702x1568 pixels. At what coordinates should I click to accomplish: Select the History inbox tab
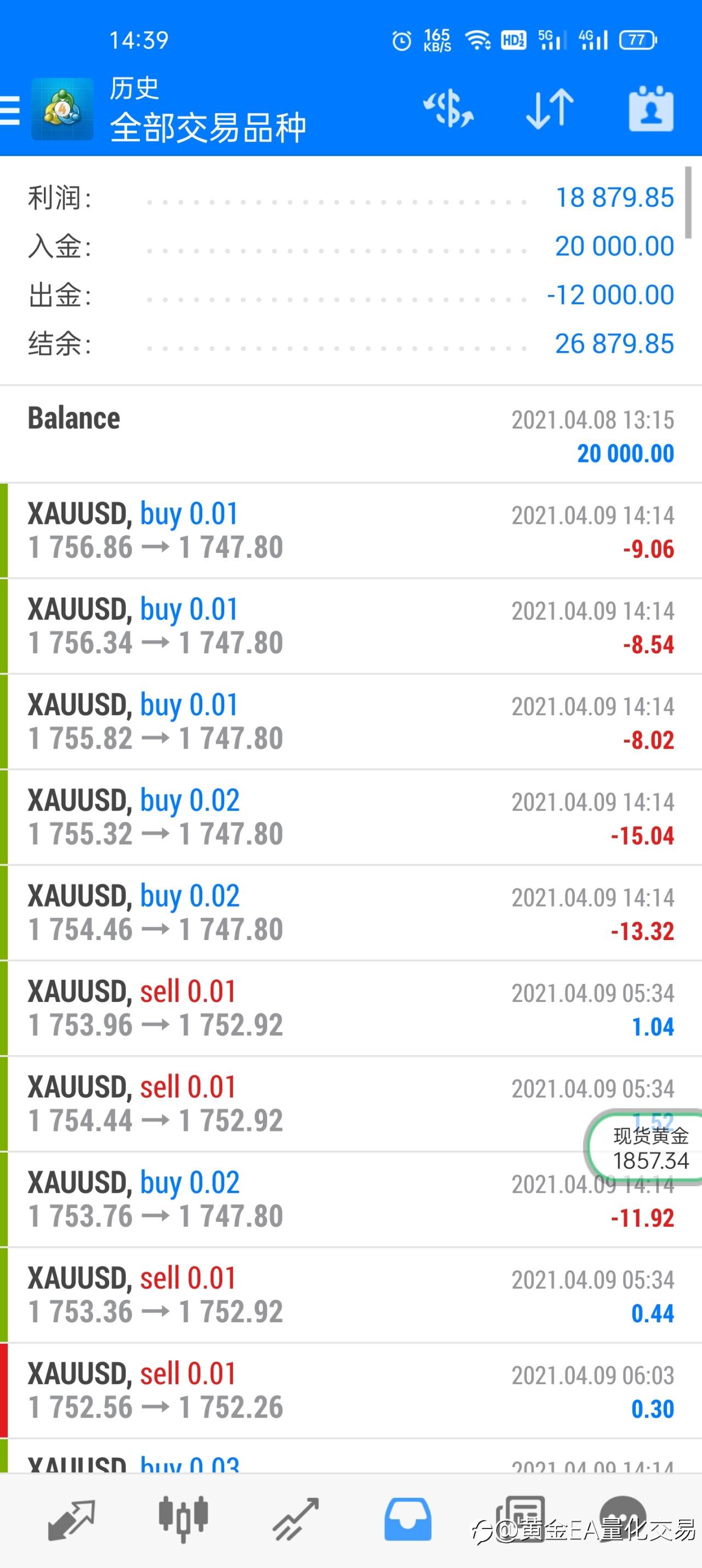coord(408,1519)
